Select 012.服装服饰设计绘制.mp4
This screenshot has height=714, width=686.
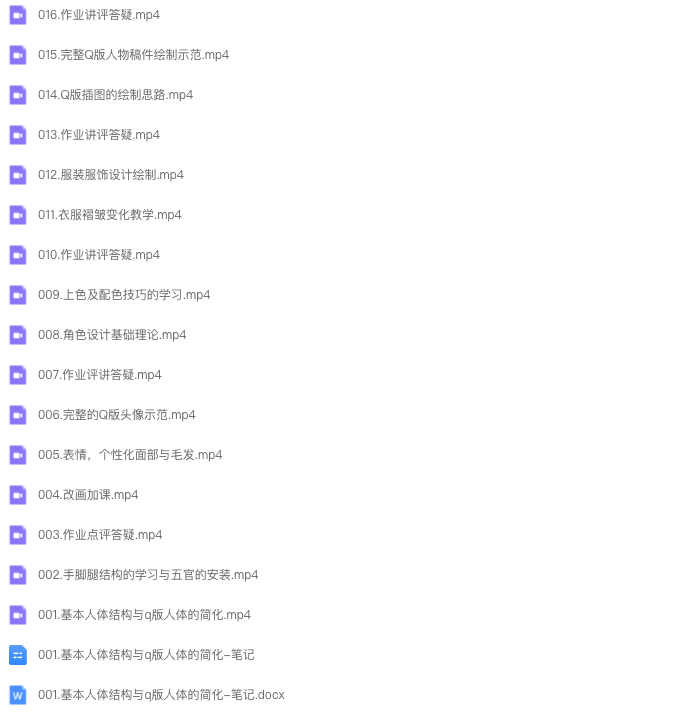click(x=111, y=175)
